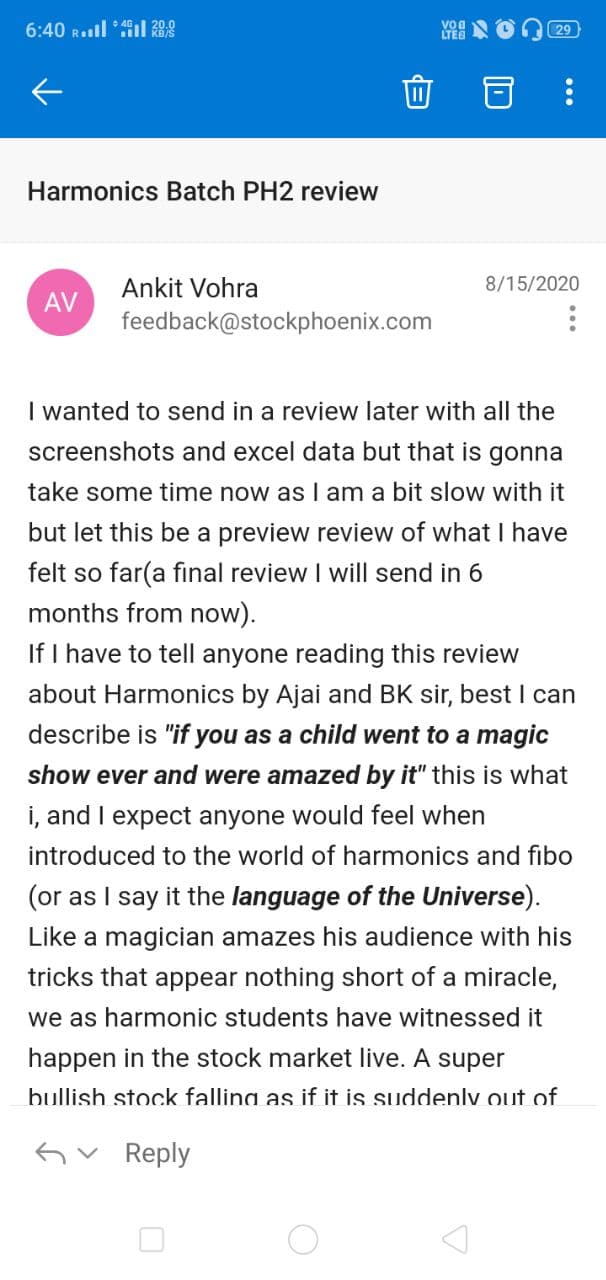
Task: Expand reply options dropdown arrow
Action: 89,1154
